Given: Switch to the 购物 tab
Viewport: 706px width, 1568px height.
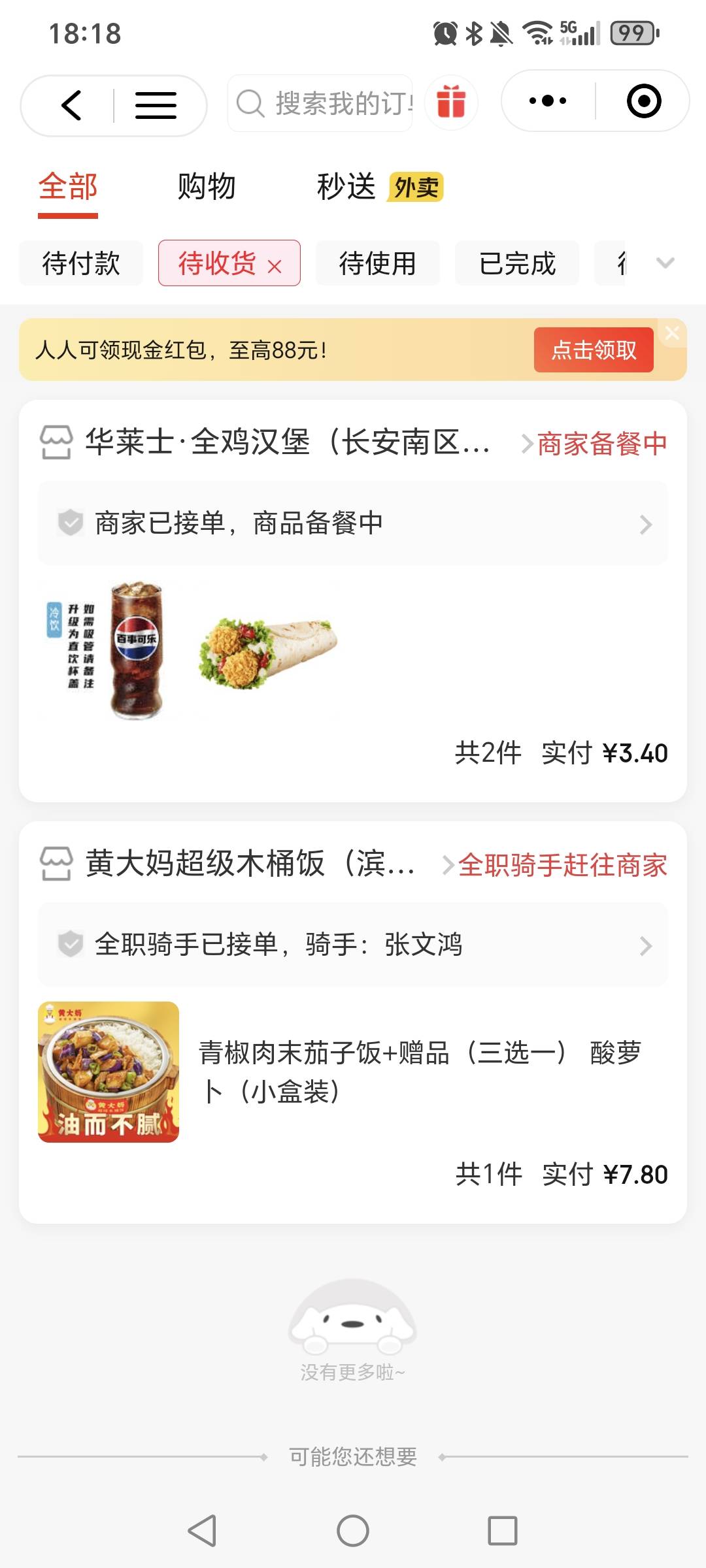Looking at the screenshot, I should 207,187.
